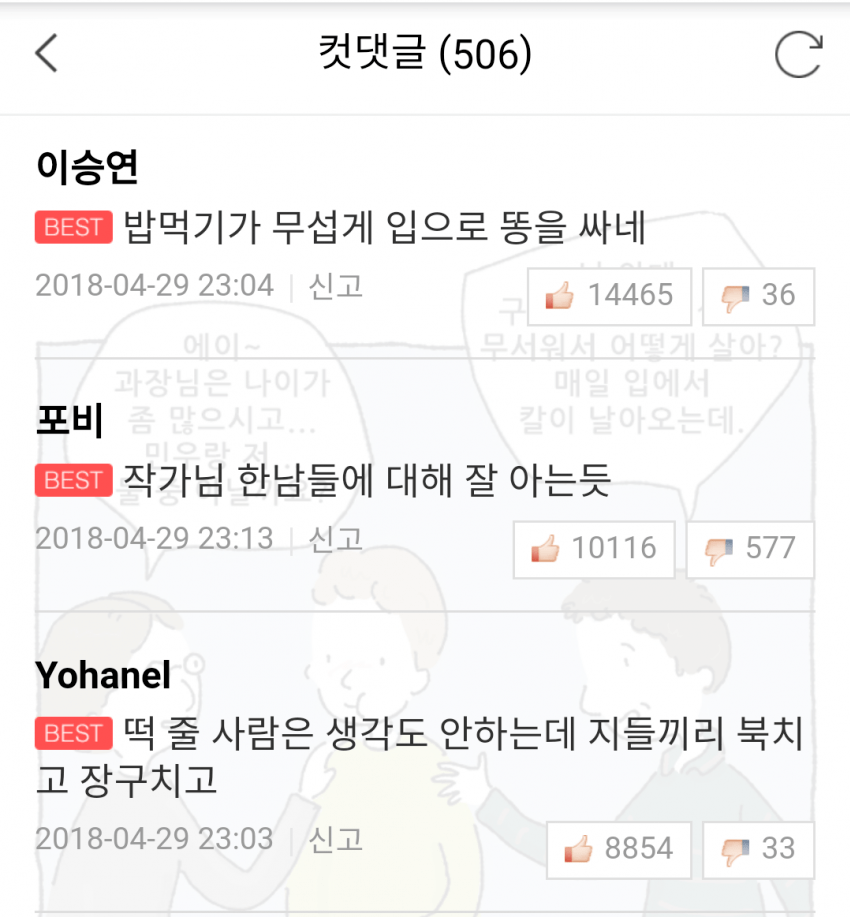Dislike 포비's comment
850x917 pixels.
point(750,549)
